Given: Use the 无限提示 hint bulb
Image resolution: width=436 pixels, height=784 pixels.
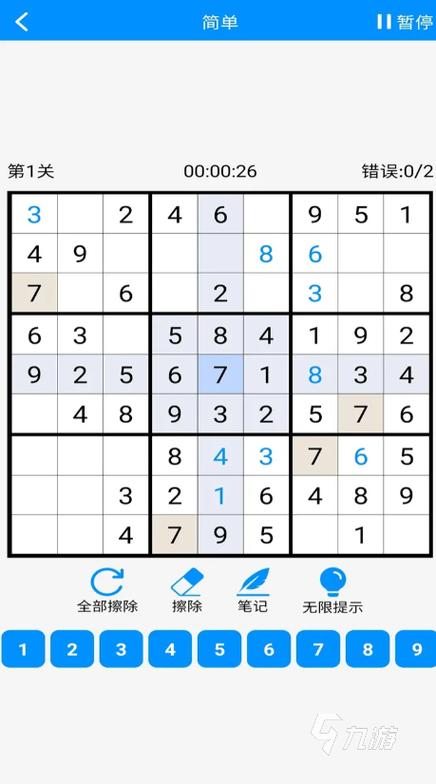Looking at the screenshot, I should coord(332,591).
